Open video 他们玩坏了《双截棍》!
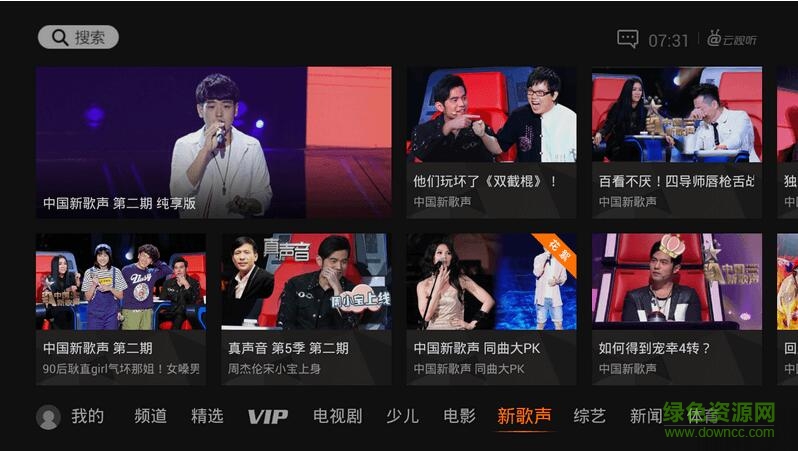The image size is (798, 451). pos(490,142)
